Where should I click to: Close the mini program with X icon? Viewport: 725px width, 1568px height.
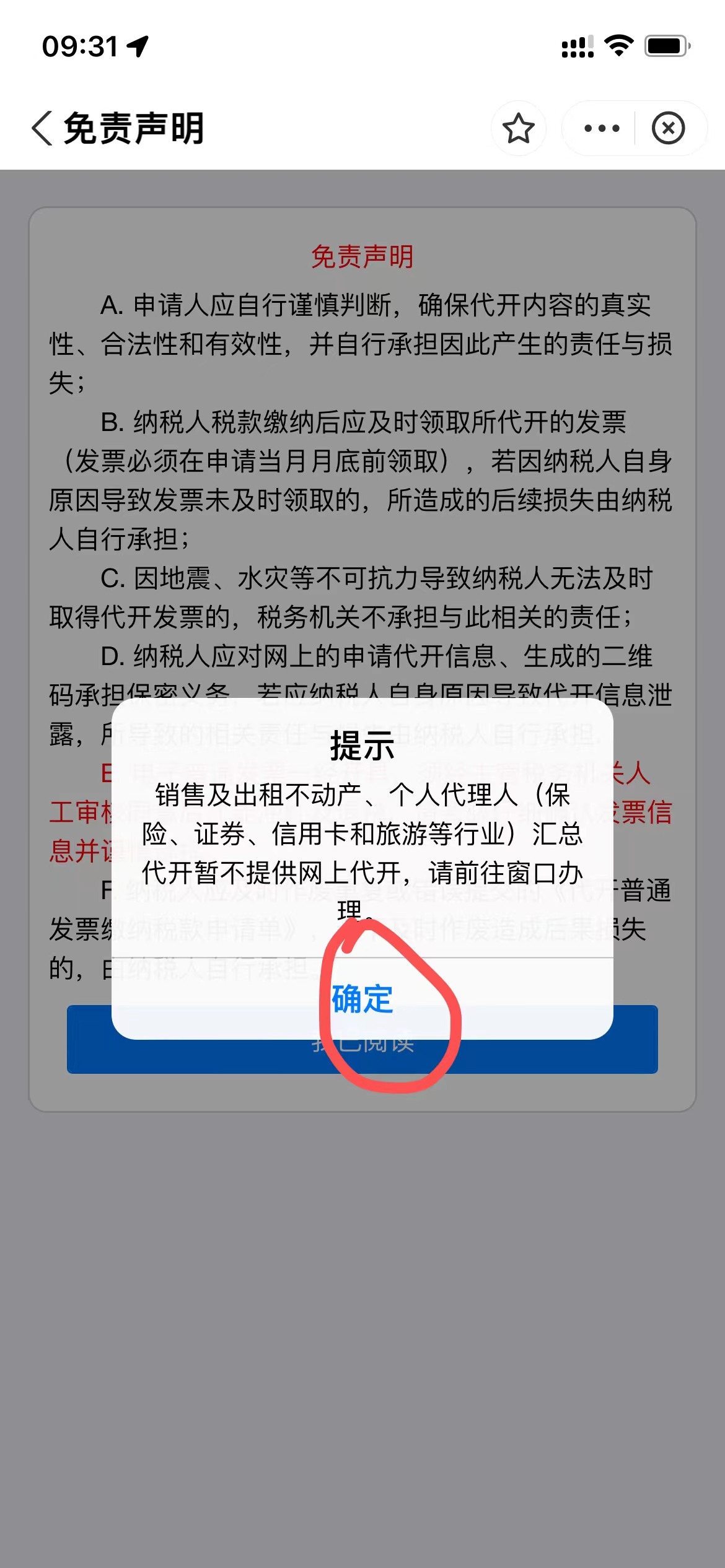(x=668, y=128)
